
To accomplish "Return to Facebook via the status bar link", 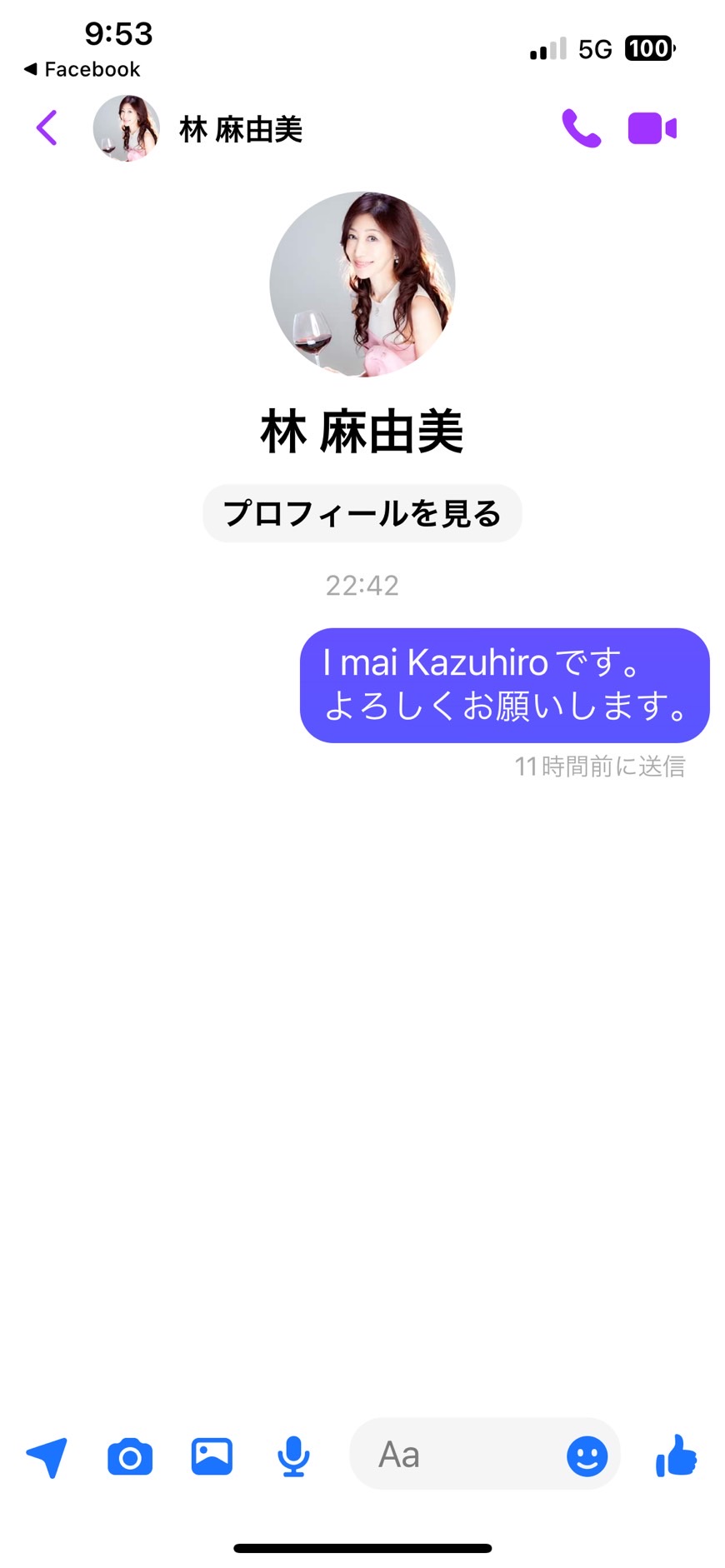I will 82,69.
